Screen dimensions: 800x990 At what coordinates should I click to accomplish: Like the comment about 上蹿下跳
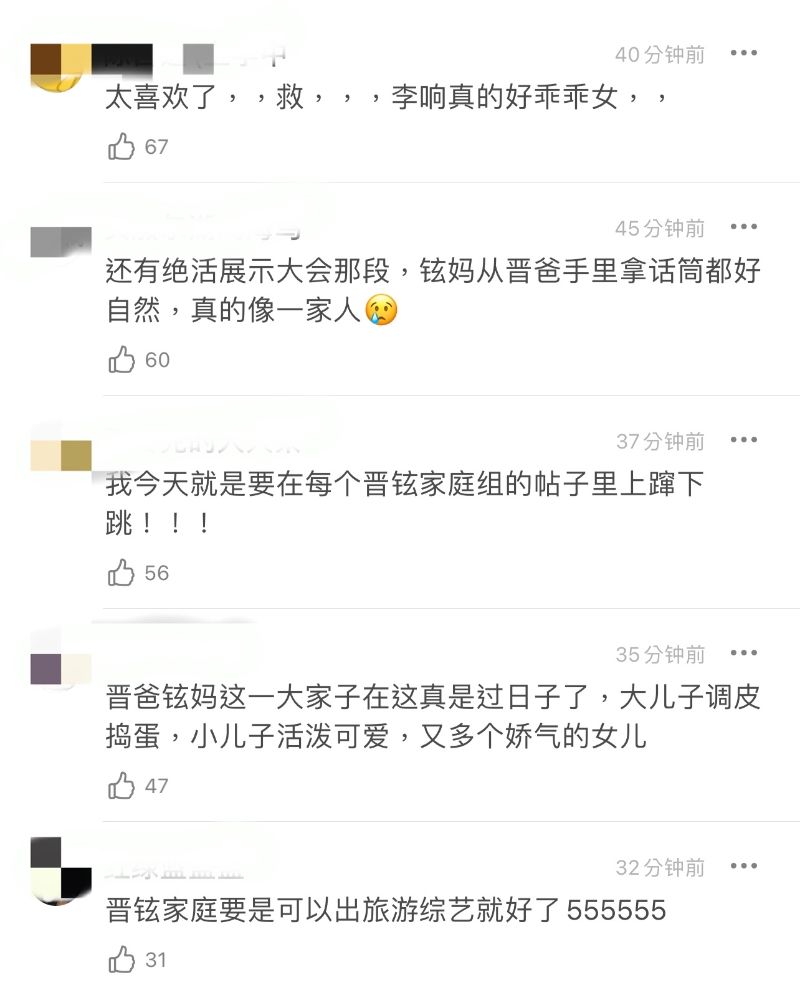(122, 573)
